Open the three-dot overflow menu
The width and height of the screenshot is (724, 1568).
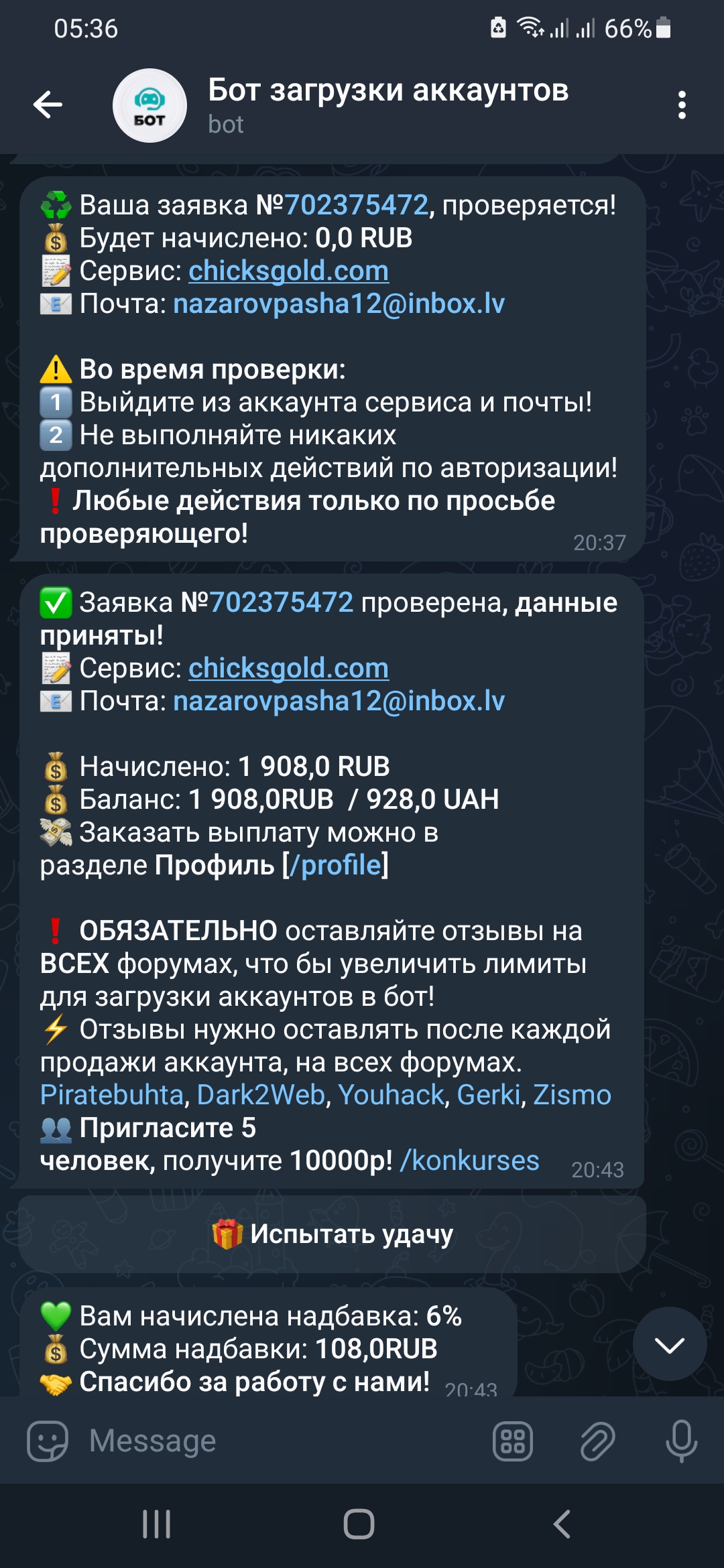(x=682, y=105)
